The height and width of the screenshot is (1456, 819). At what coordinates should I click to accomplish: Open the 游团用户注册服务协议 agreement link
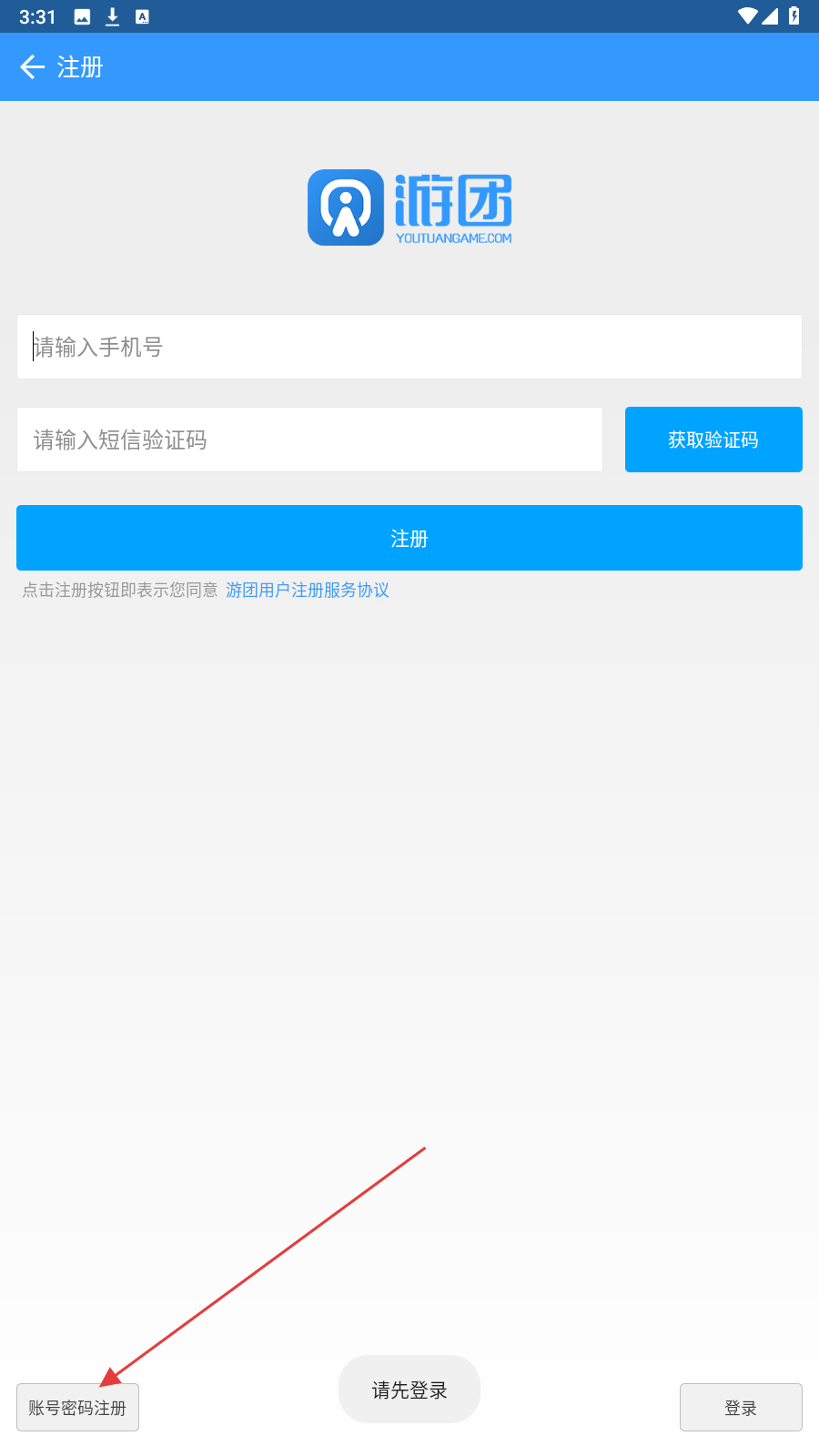[x=308, y=591]
